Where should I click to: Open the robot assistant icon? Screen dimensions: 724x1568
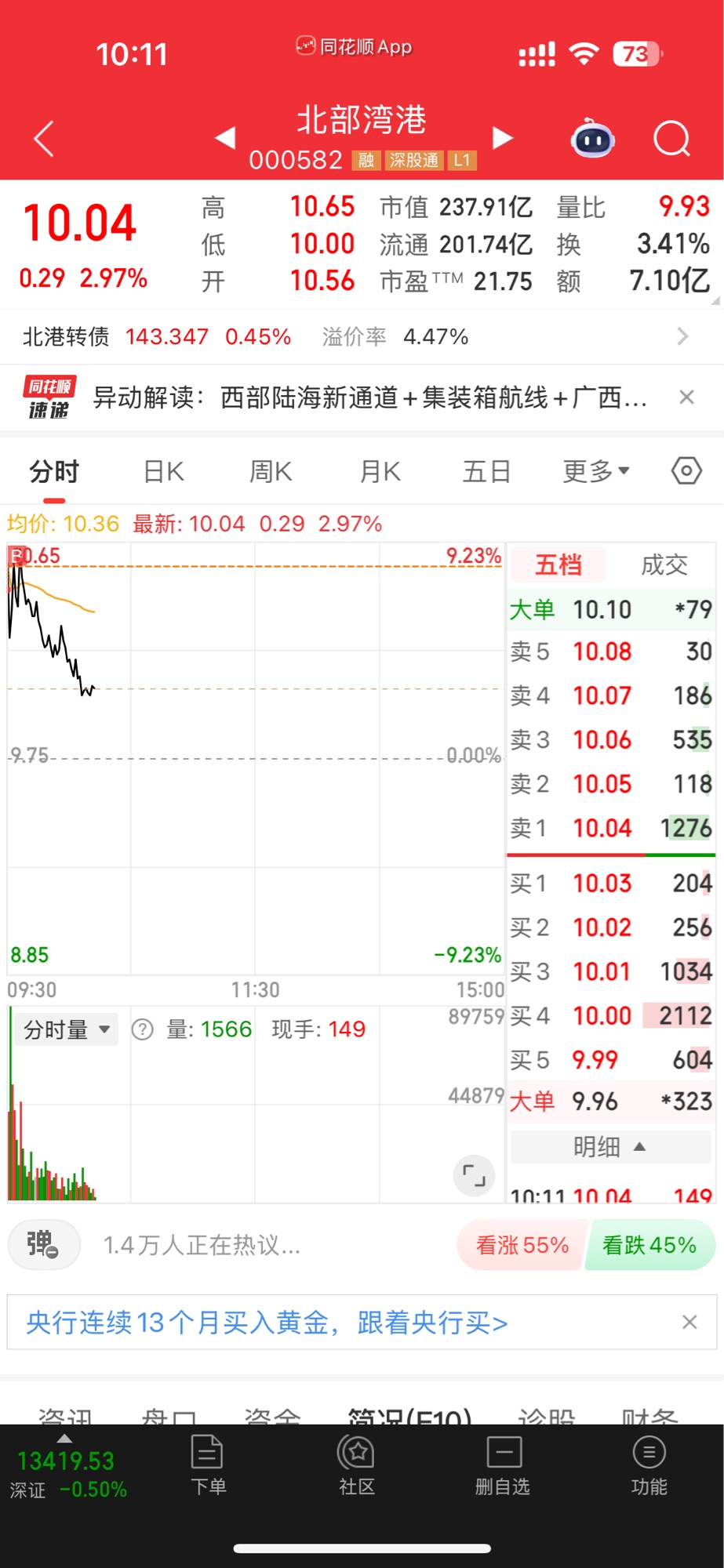click(593, 140)
